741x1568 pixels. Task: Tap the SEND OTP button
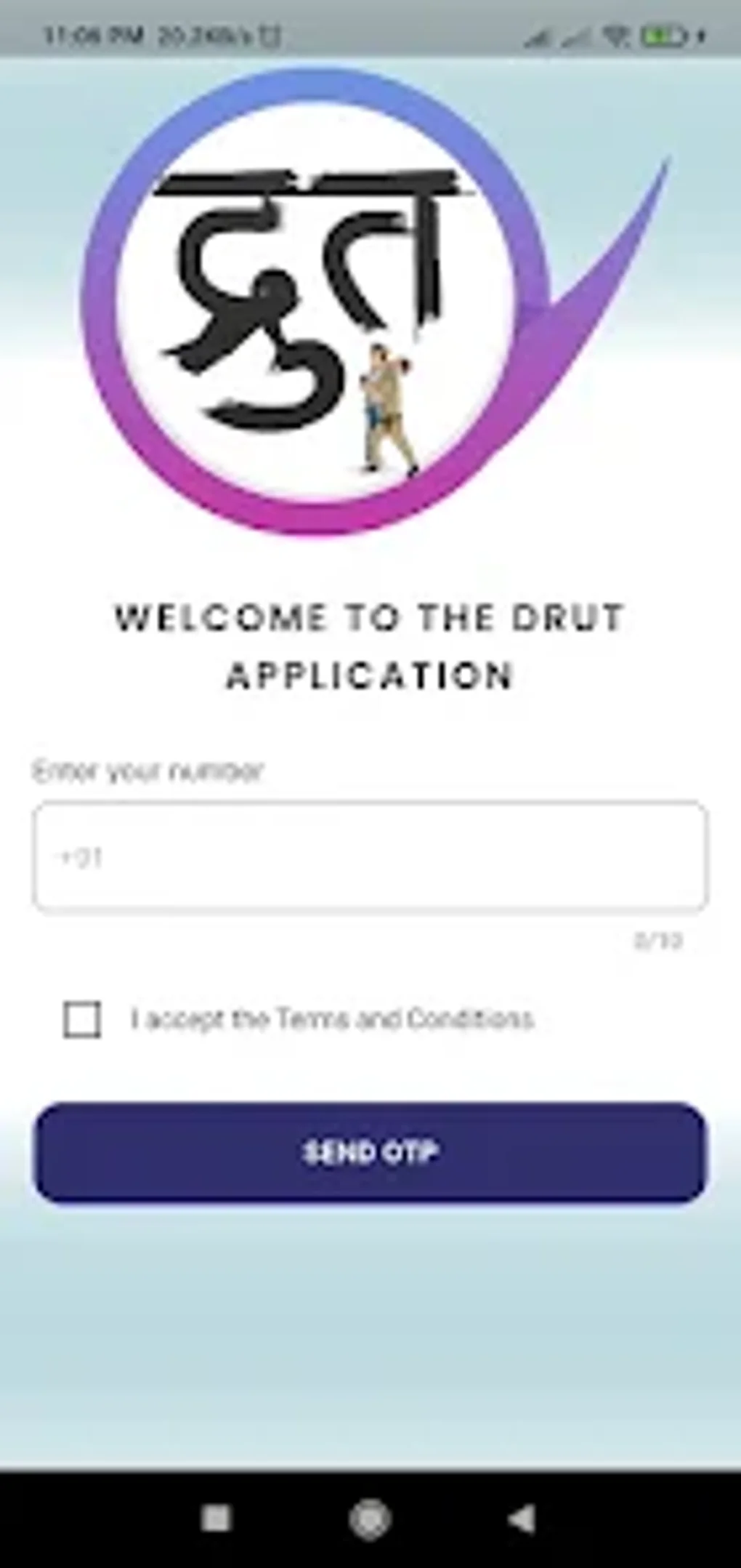click(x=370, y=1152)
